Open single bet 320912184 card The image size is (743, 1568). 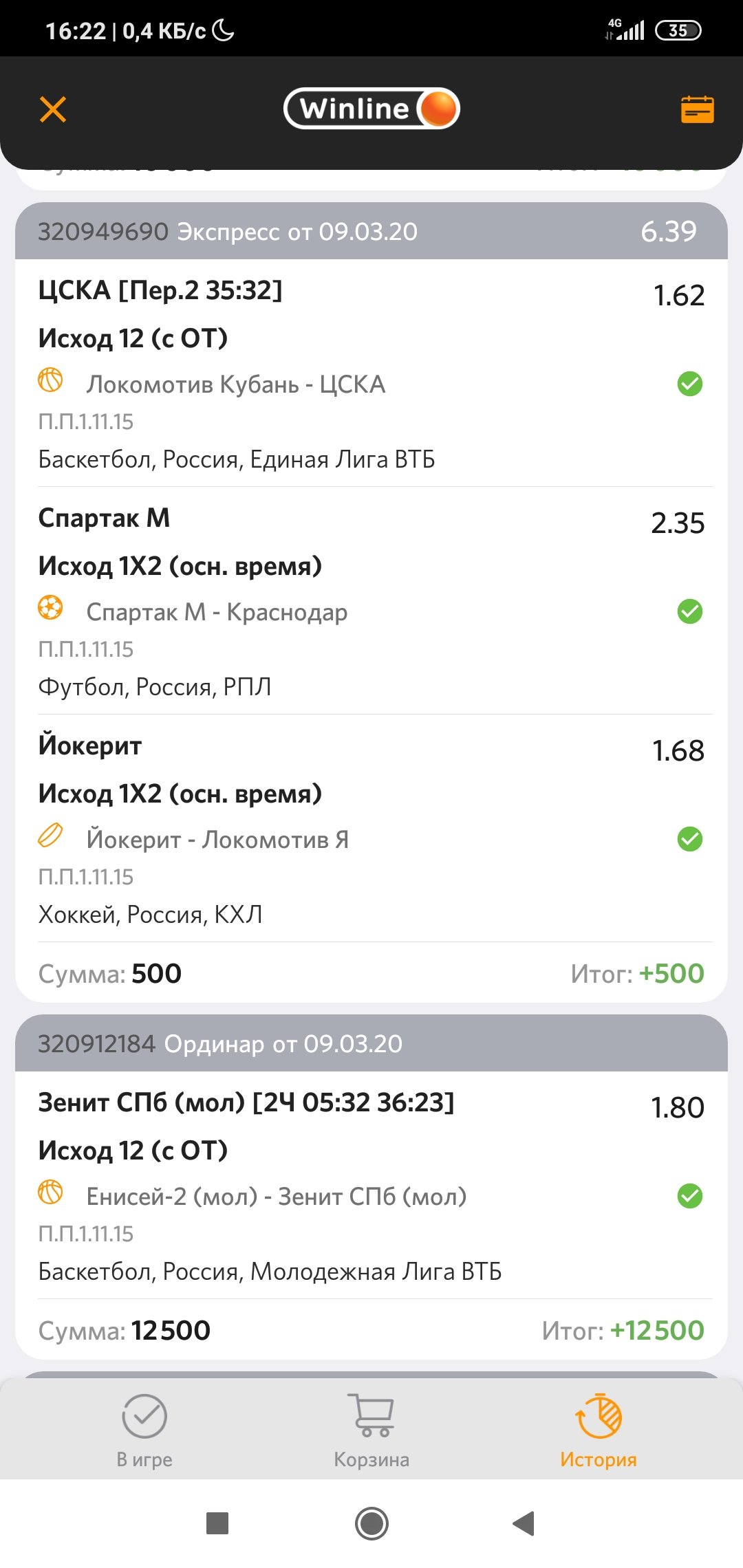[x=371, y=1044]
